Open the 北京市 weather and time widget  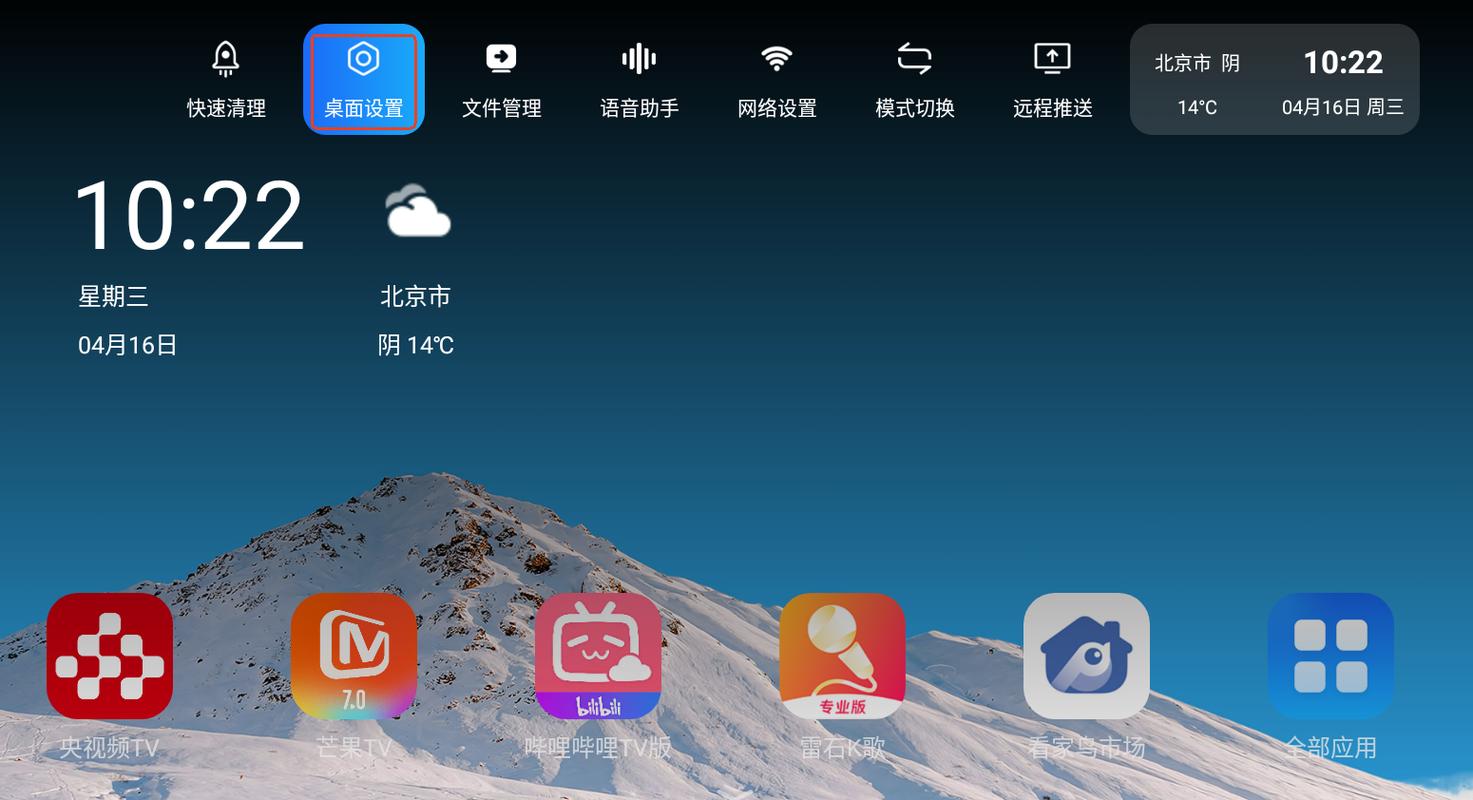click(1274, 80)
